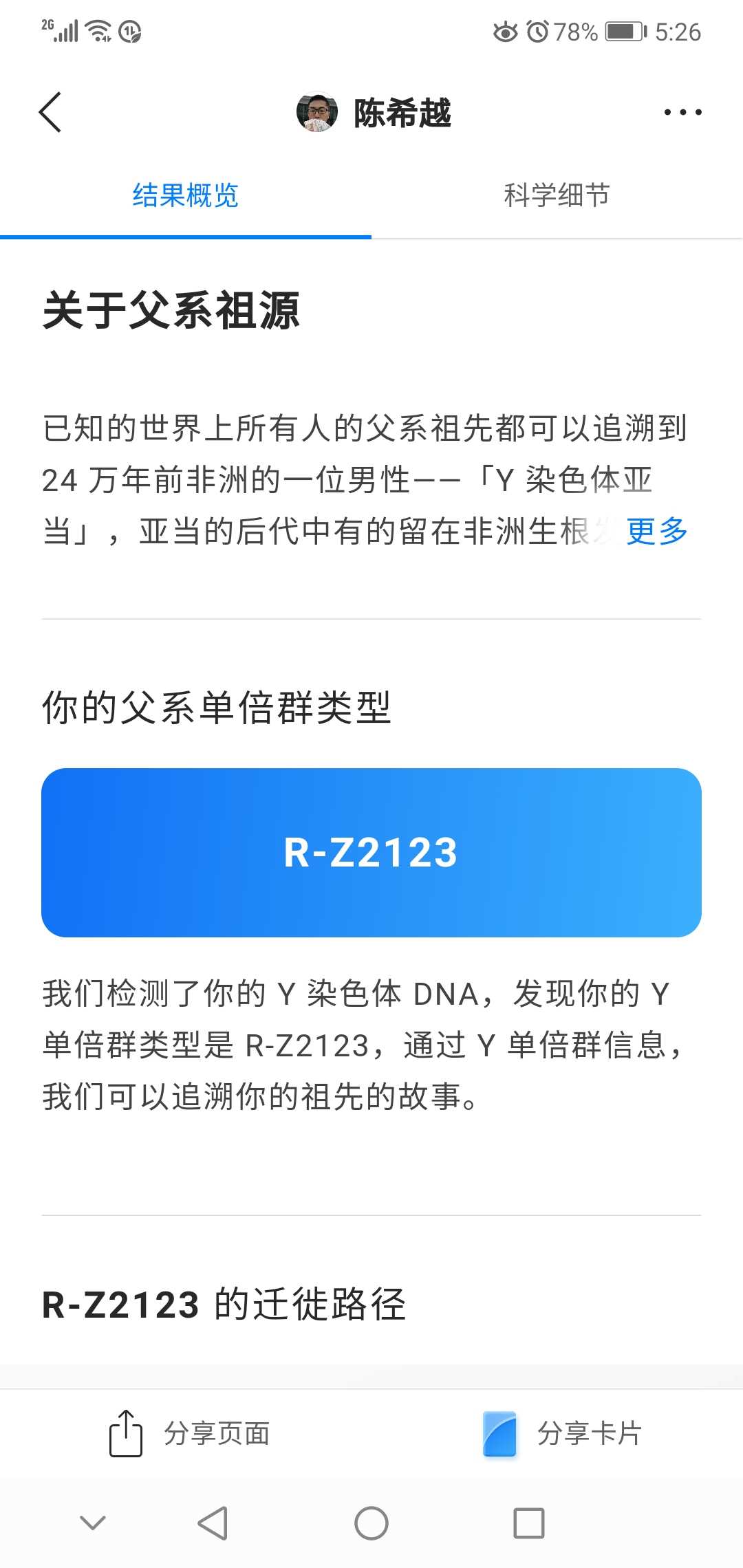Open the three-dot overflow menu
This screenshot has height=1568, width=743.
[682, 112]
